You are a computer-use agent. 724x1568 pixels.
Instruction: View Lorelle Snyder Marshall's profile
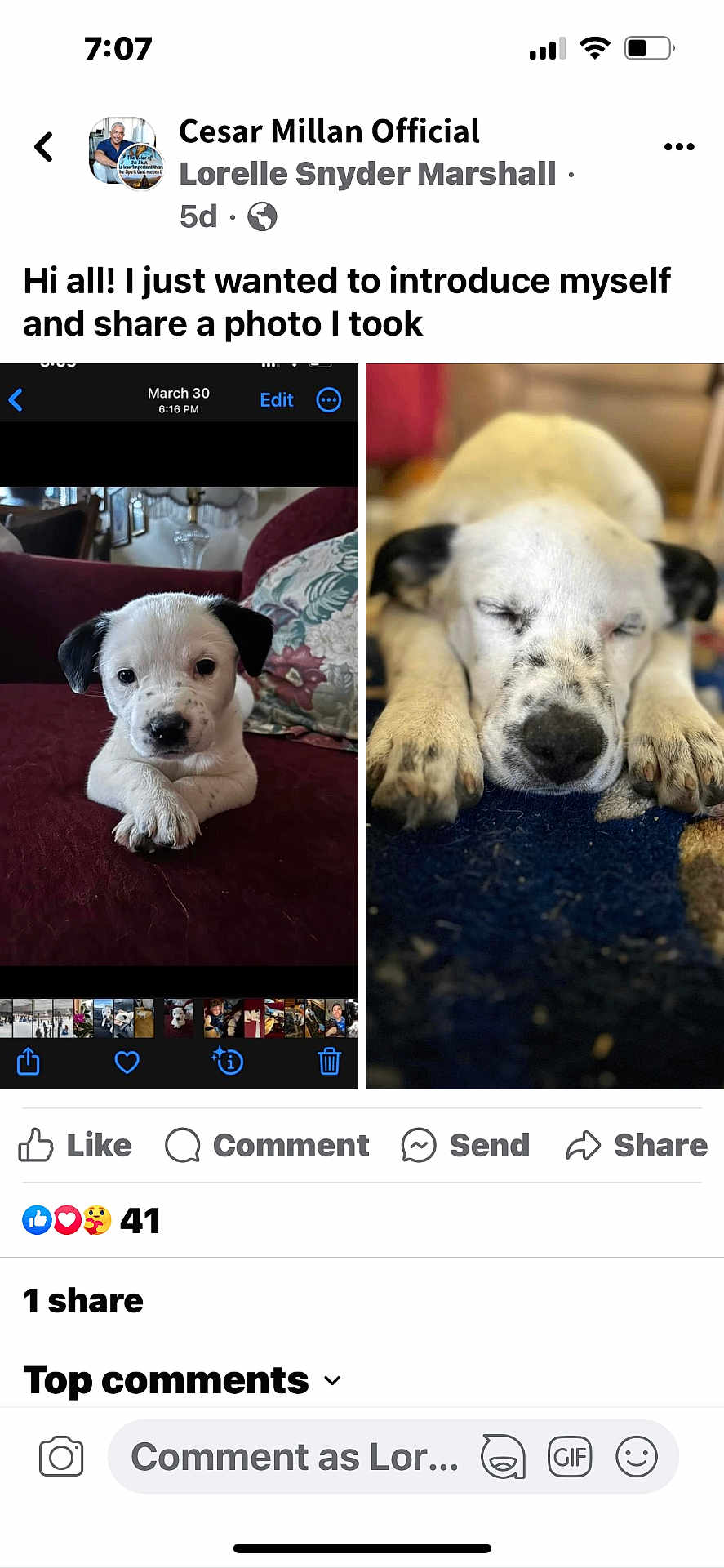pos(367,174)
